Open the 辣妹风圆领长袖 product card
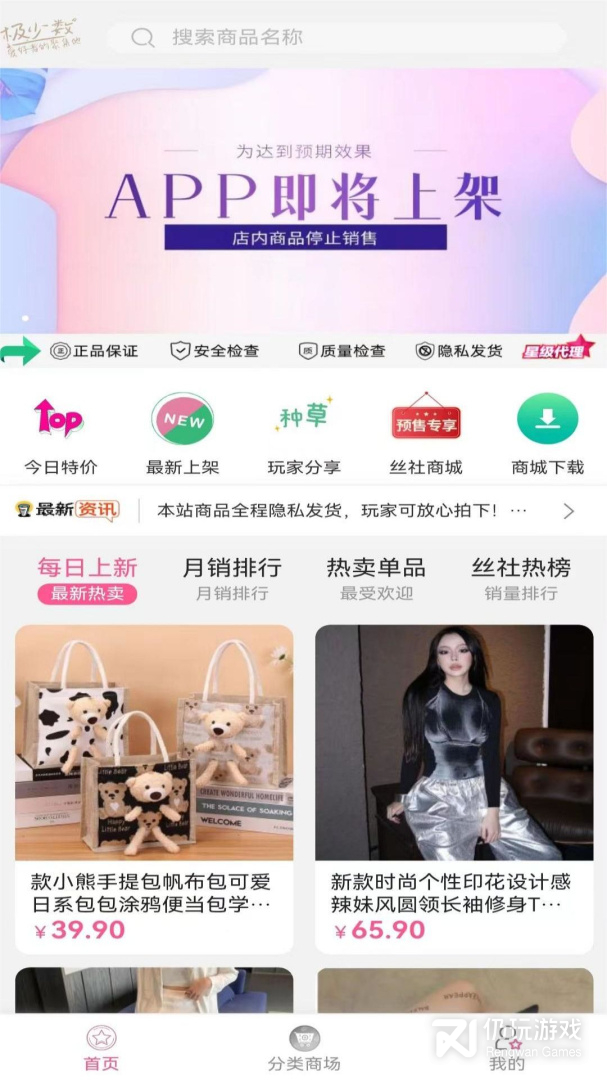Screen dimensions: 607x1080 (454, 789)
